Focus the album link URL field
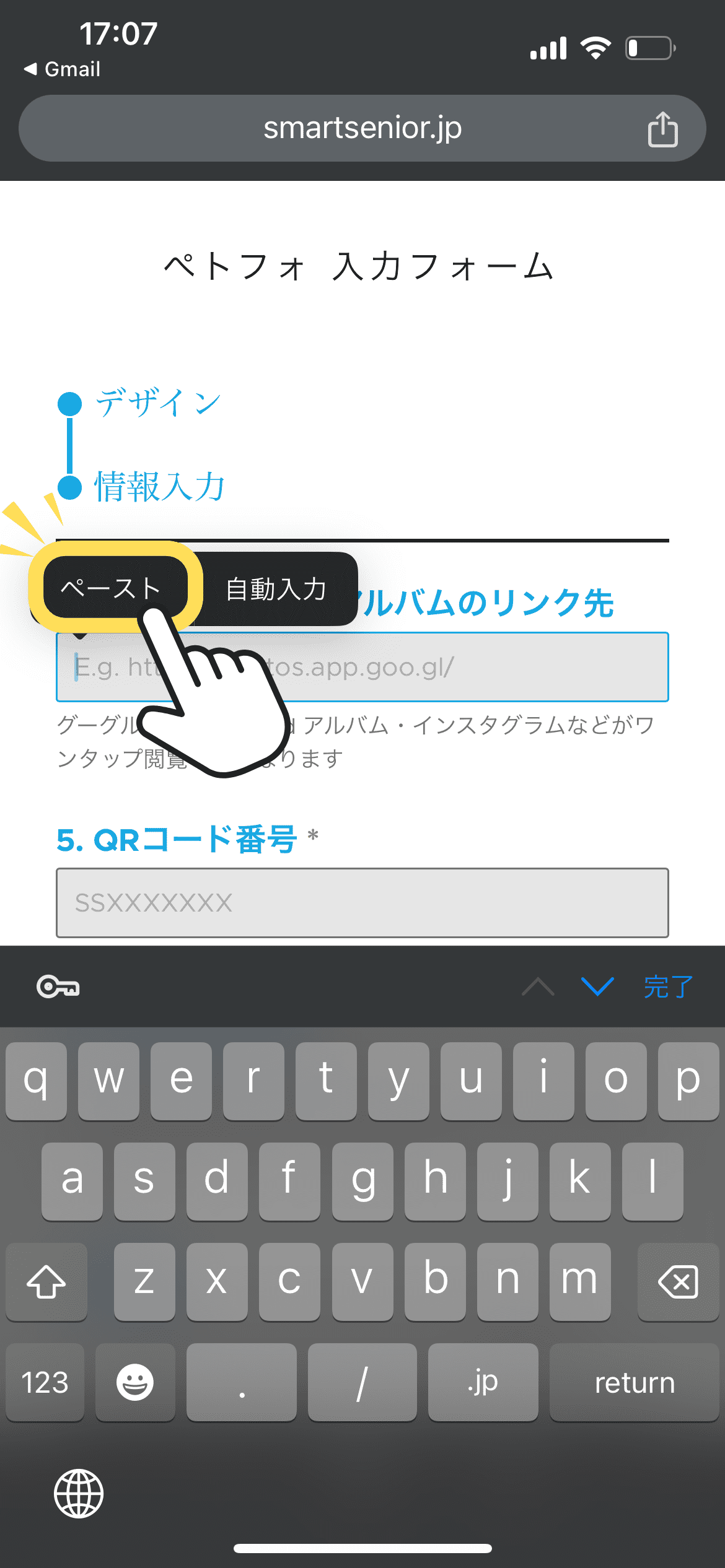The image size is (725, 1568). pos(362,667)
